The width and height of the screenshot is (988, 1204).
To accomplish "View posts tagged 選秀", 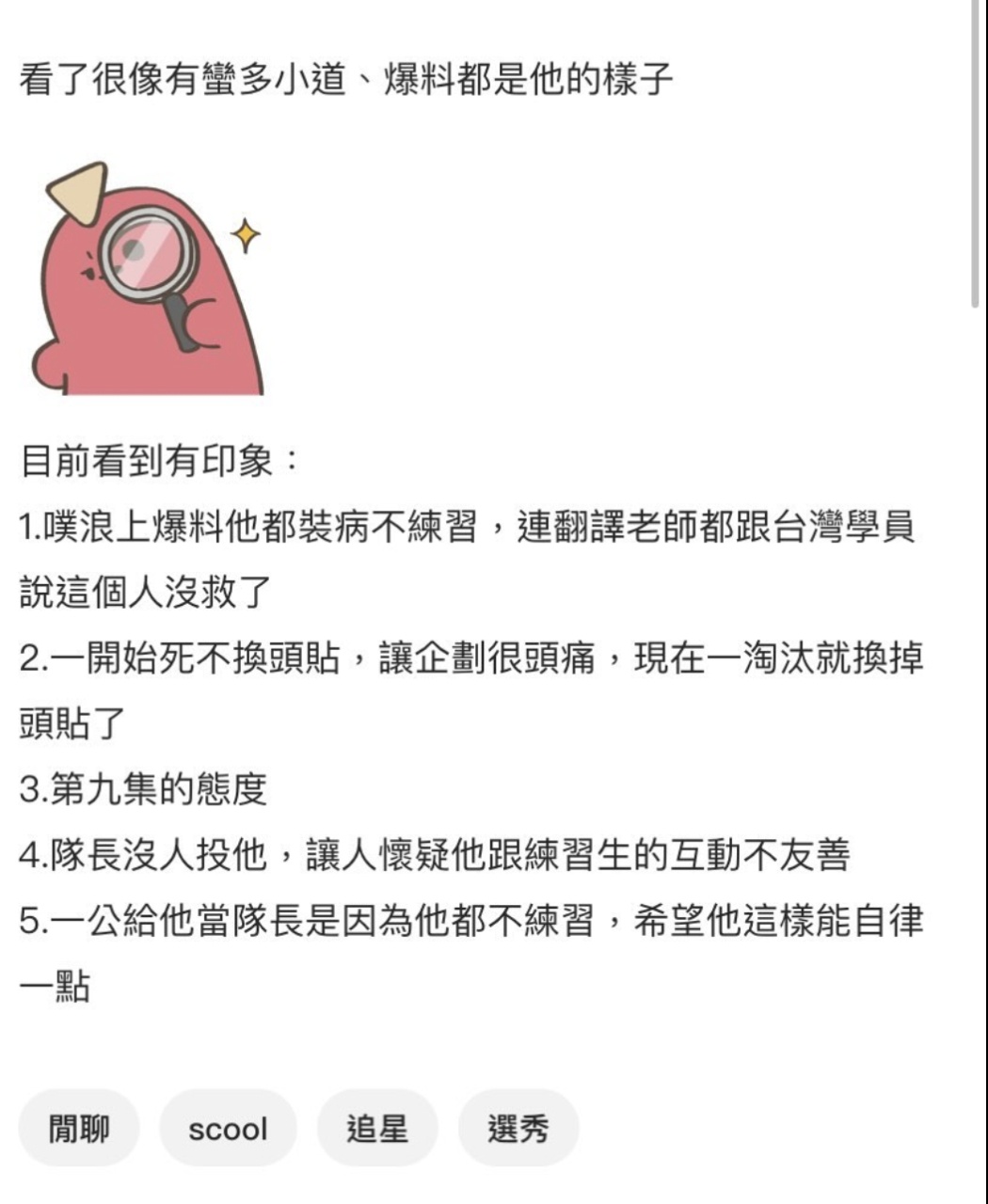I will 518,1128.
